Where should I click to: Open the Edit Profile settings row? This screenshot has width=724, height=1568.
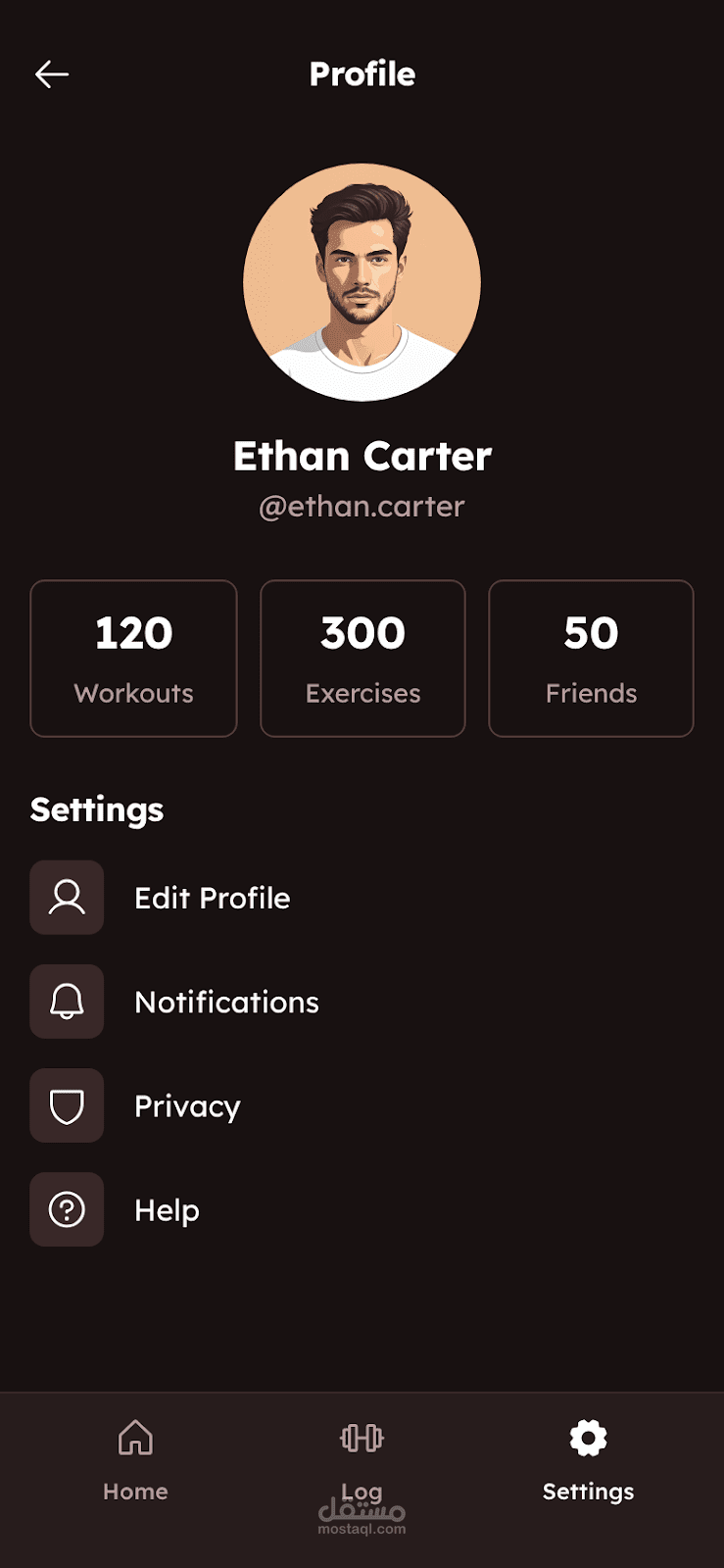tap(212, 898)
